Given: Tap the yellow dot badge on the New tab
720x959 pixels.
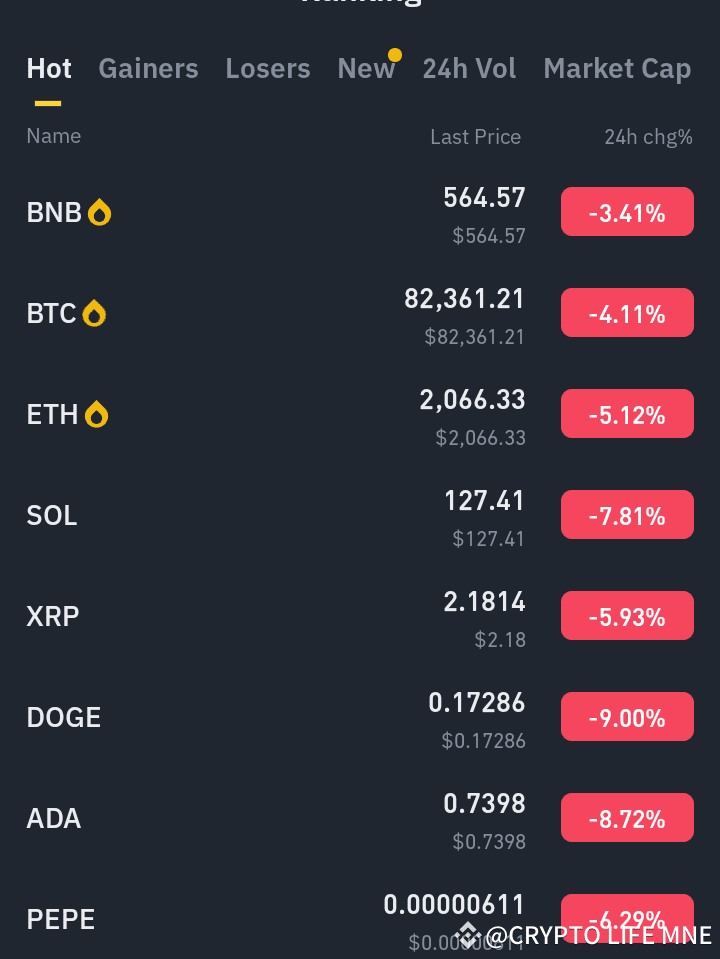Looking at the screenshot, I should [x=395, y=56].
